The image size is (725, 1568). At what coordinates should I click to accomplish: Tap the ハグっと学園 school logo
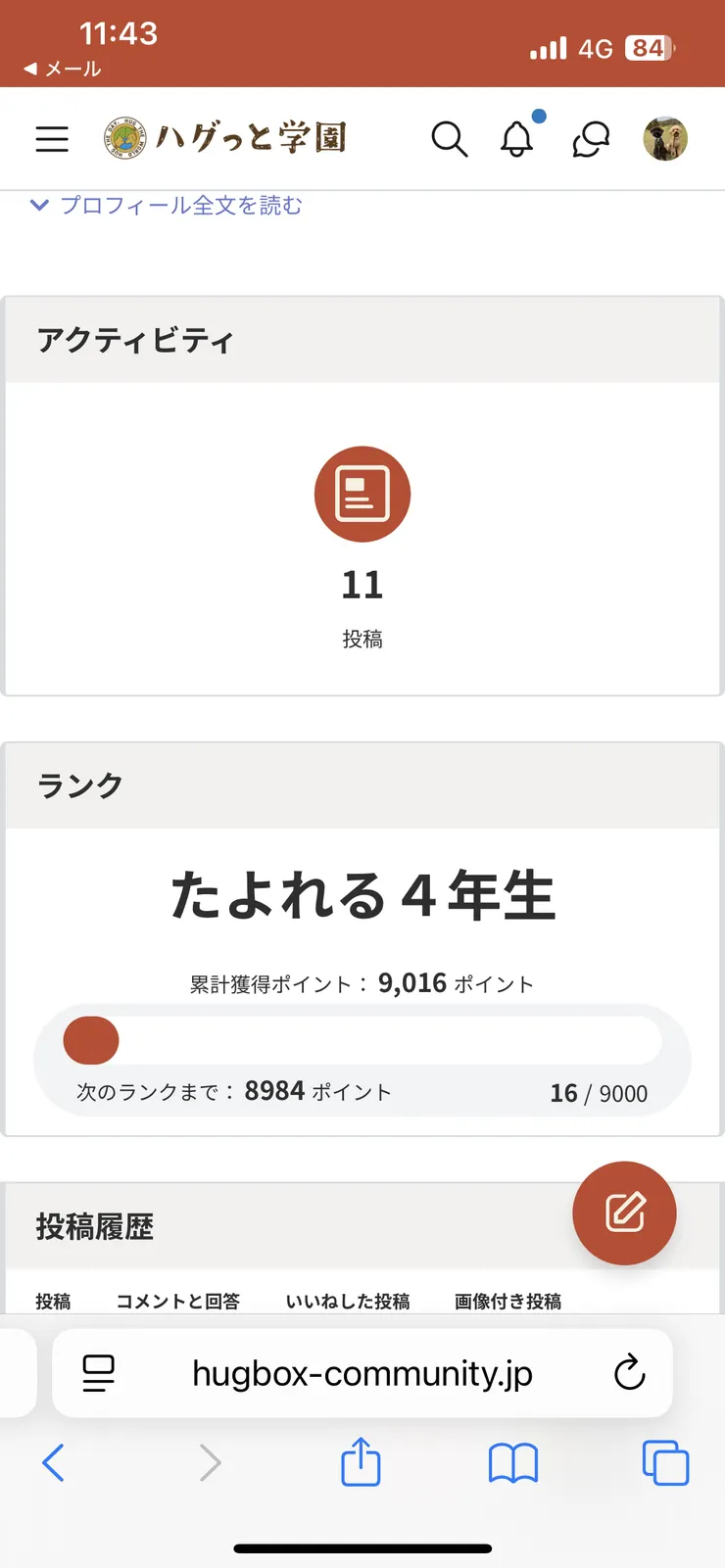coord(121,137)
